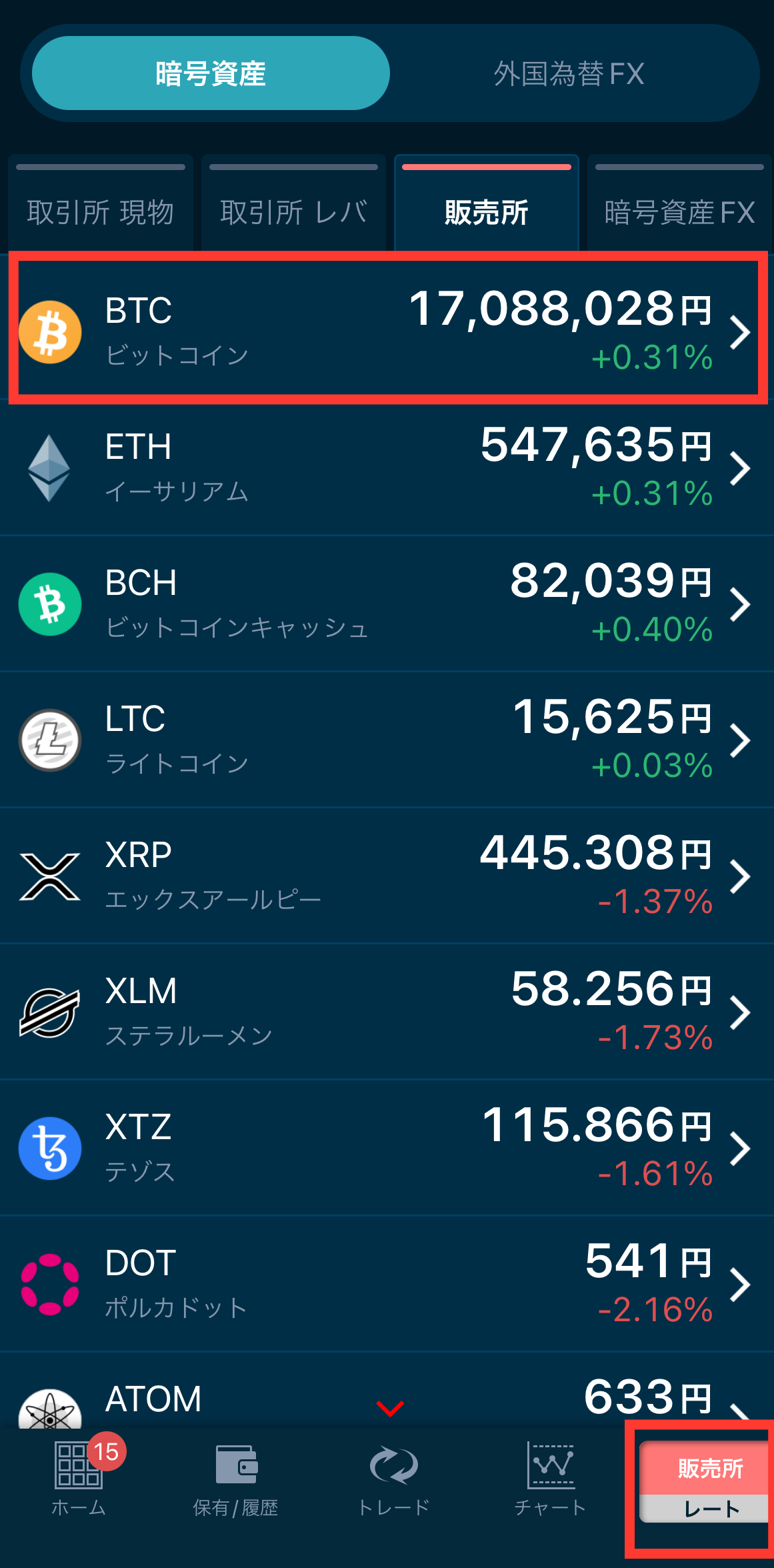The image size is (774, 1568).
Task: Select the 暗号資産FX tab
Action: pos(679,211)
